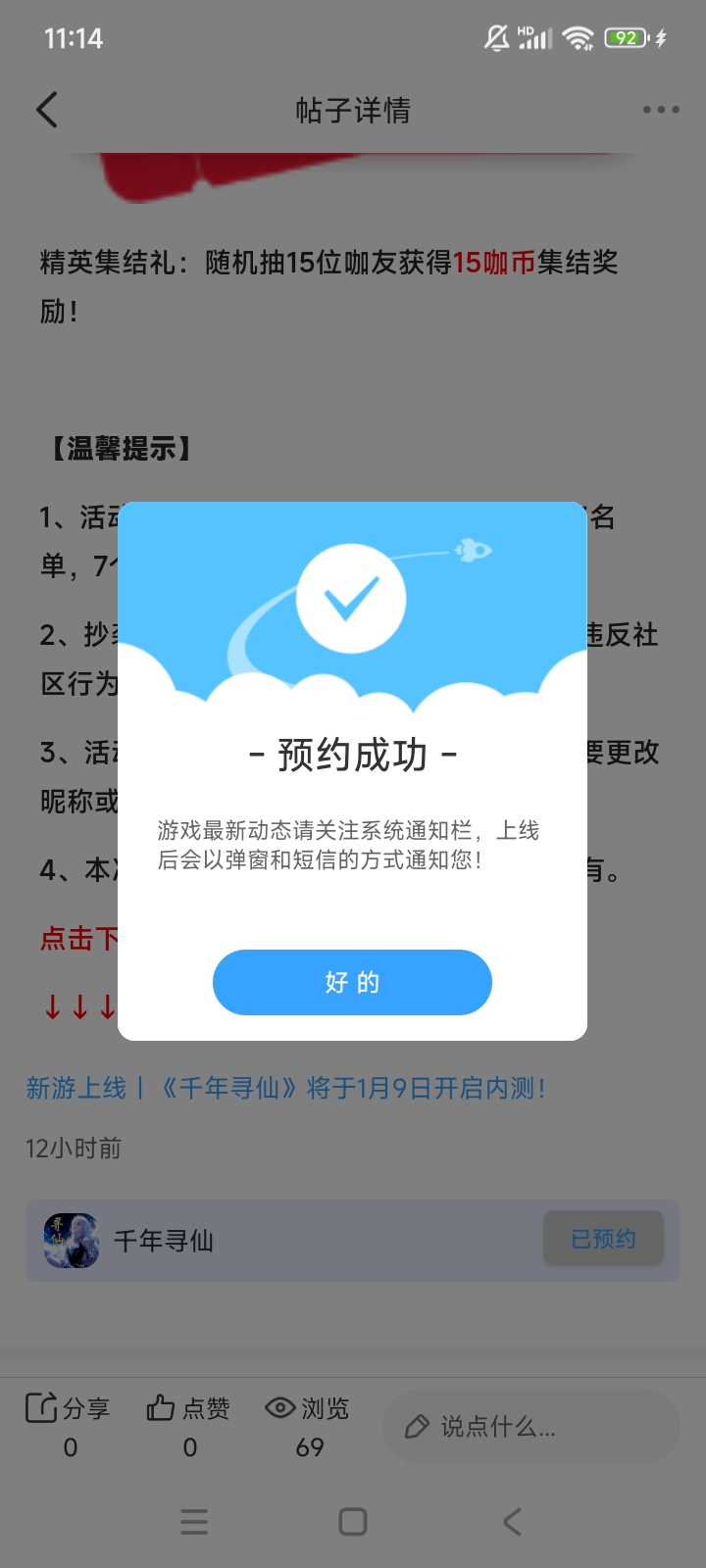The height and width of the screenshot is (1568, 706).
Task: Go to the system home screen
Action: pos(352,1521)
